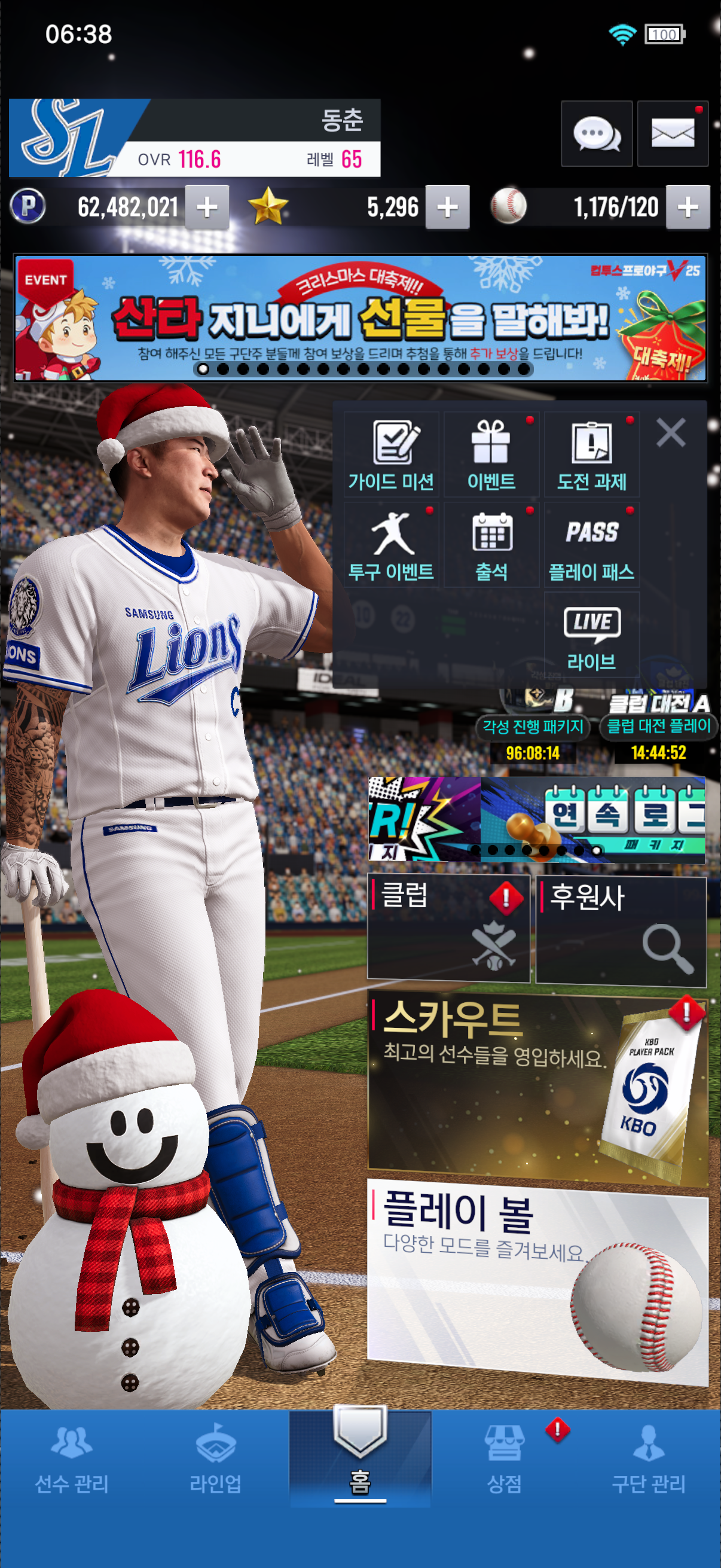Refill baseballs with plus button
The height and width of the screenshot is (1568, 721).
coord(688,208)
